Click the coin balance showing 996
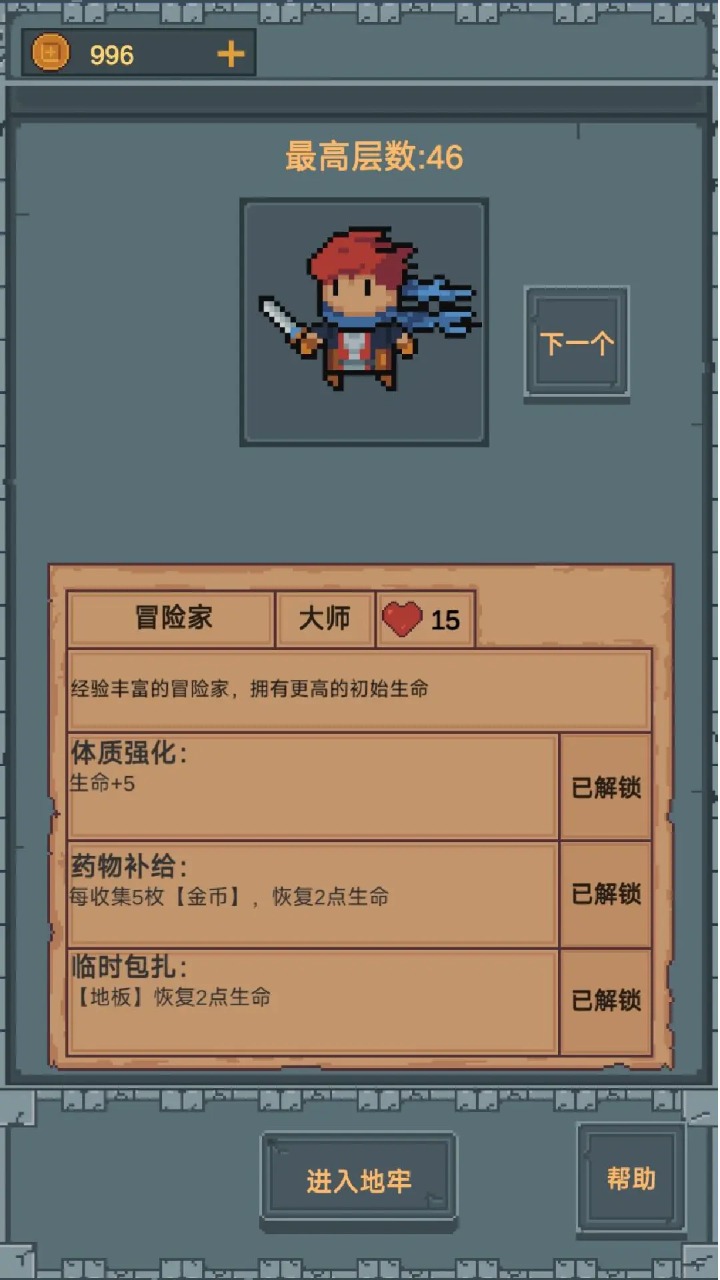The height and width of the screenshot is (1280, 720). (113, 54)
